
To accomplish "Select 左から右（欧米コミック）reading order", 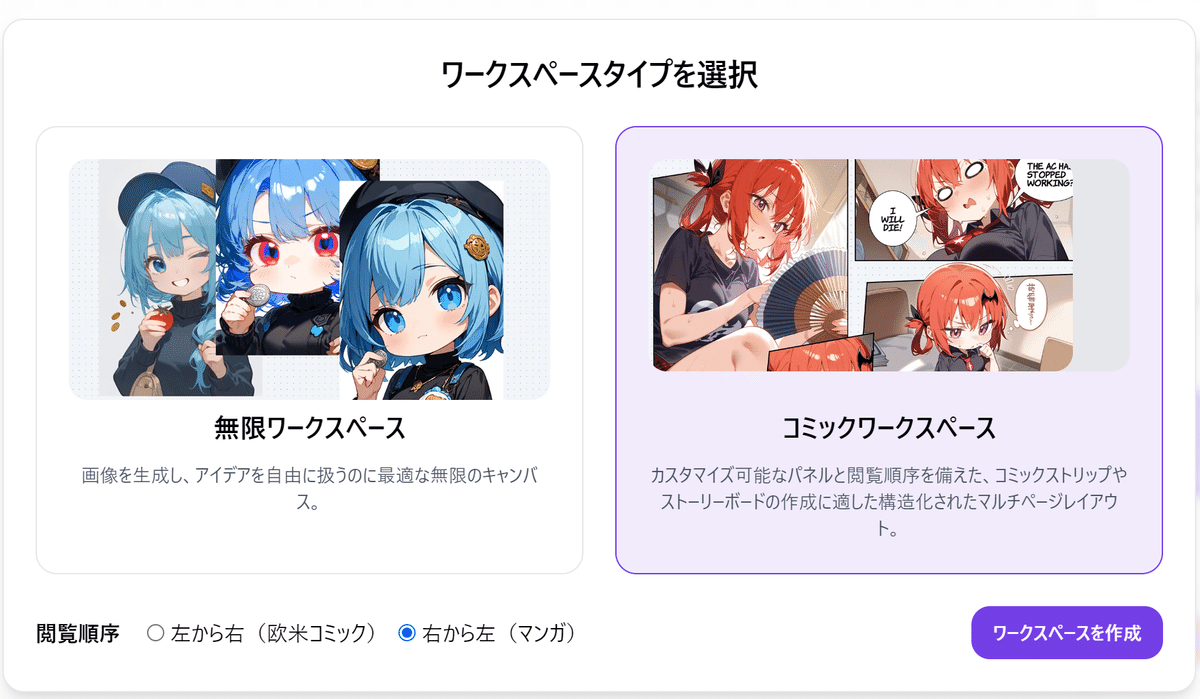I will click(155, 633).
